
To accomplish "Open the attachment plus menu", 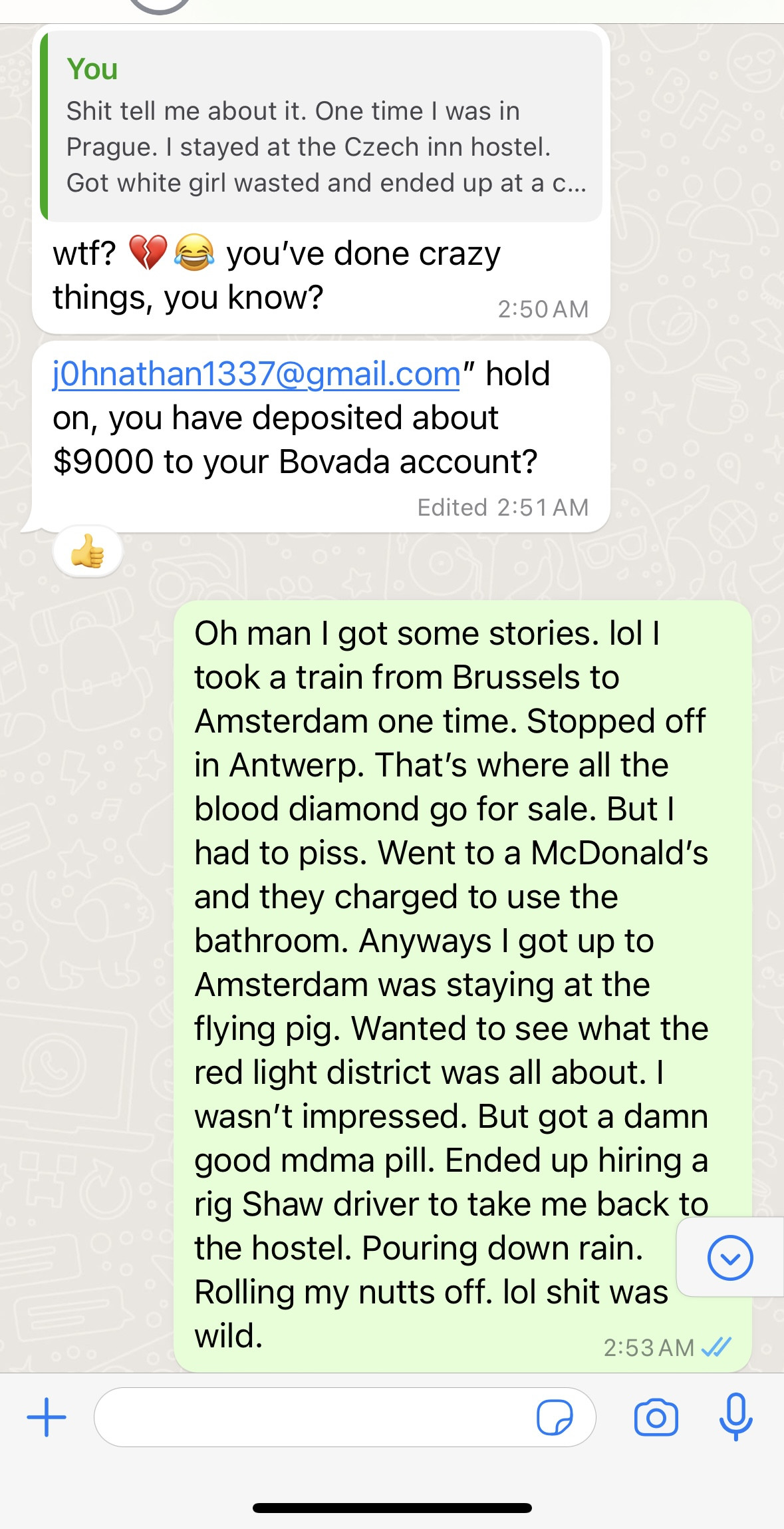I will click(x=47, y=1417).
